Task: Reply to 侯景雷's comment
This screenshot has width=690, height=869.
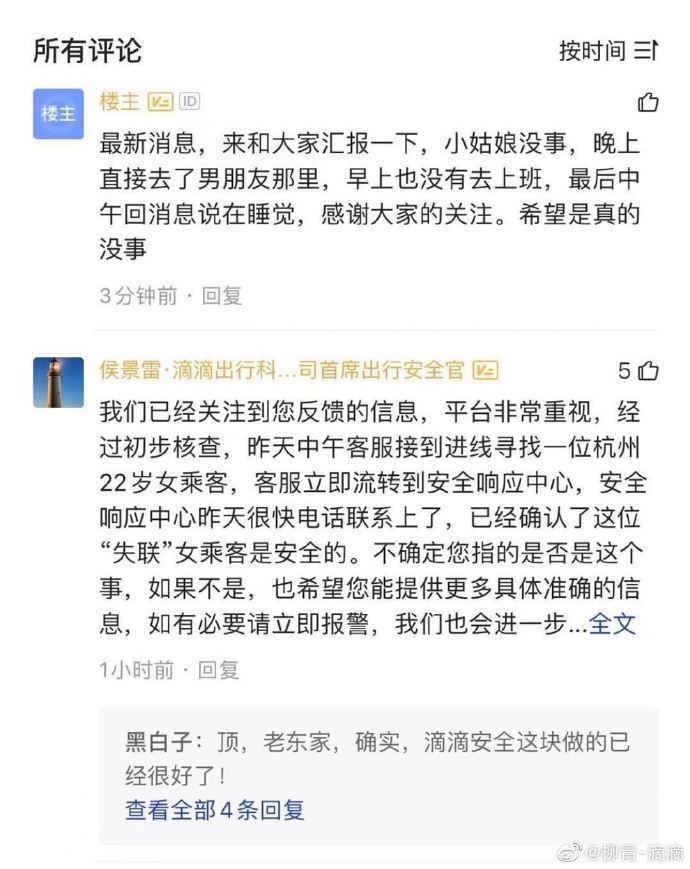Action: pos(218,670)
